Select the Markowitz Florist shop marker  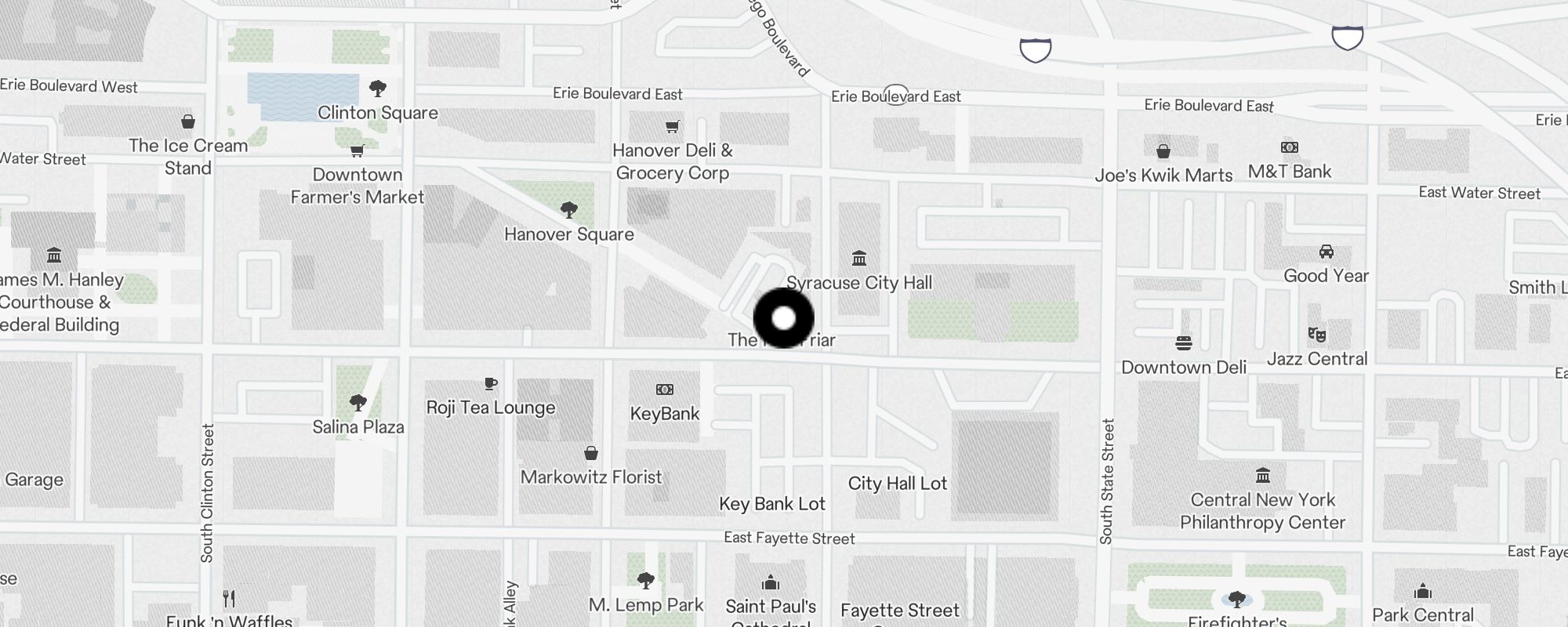pyautogui.click(x=591, y=453)
